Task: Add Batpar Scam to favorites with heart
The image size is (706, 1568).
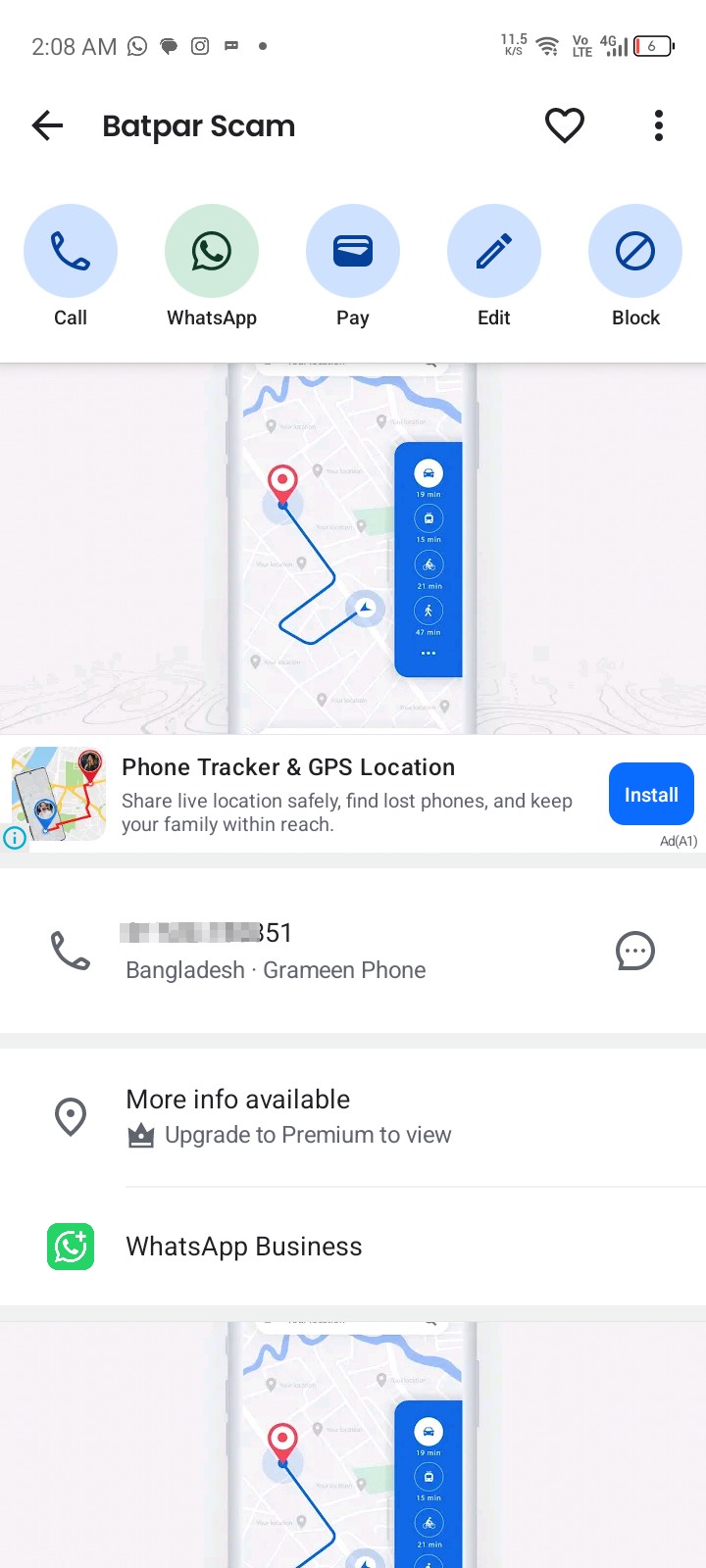Action: click(565, 125)
